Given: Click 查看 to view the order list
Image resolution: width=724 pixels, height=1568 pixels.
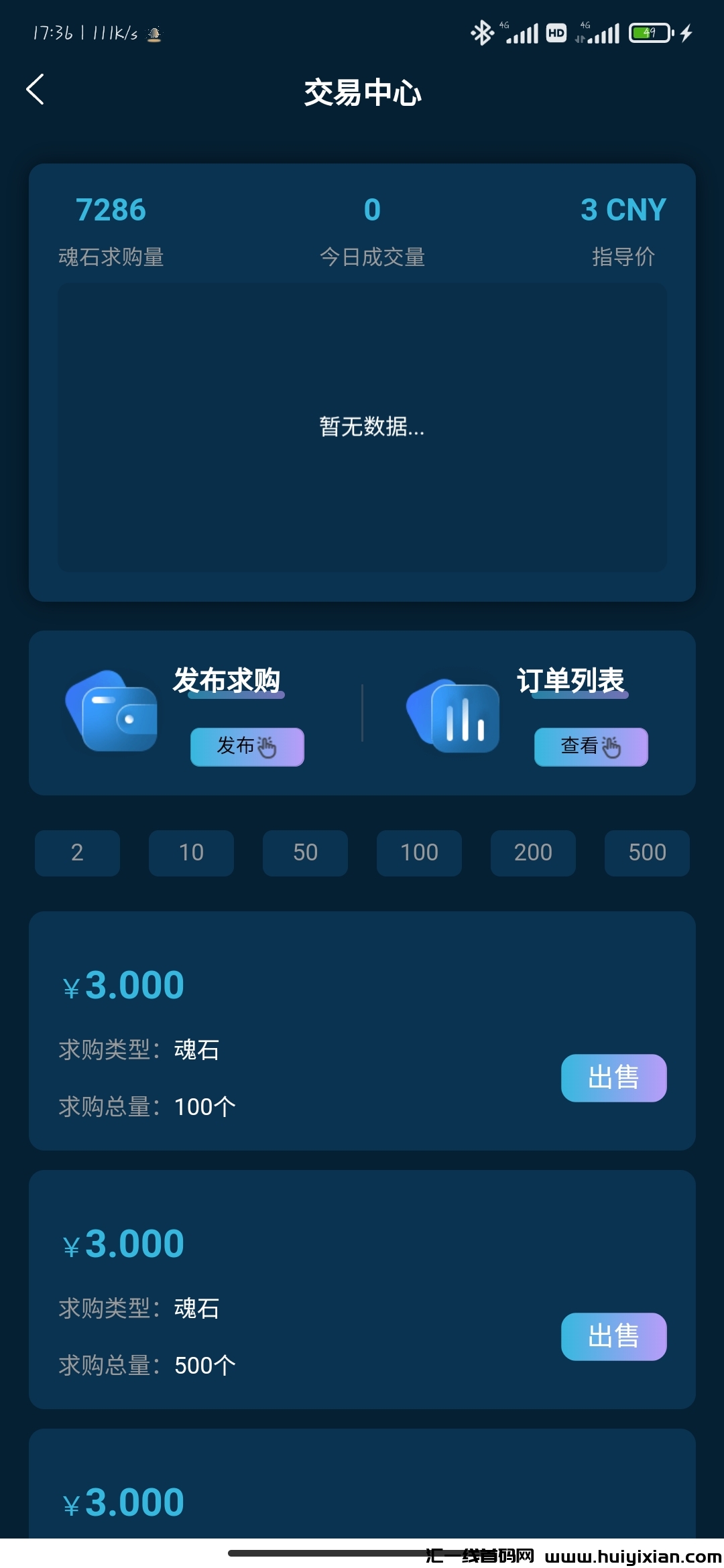Looking at the screenshot, I should tap(591, 746).
